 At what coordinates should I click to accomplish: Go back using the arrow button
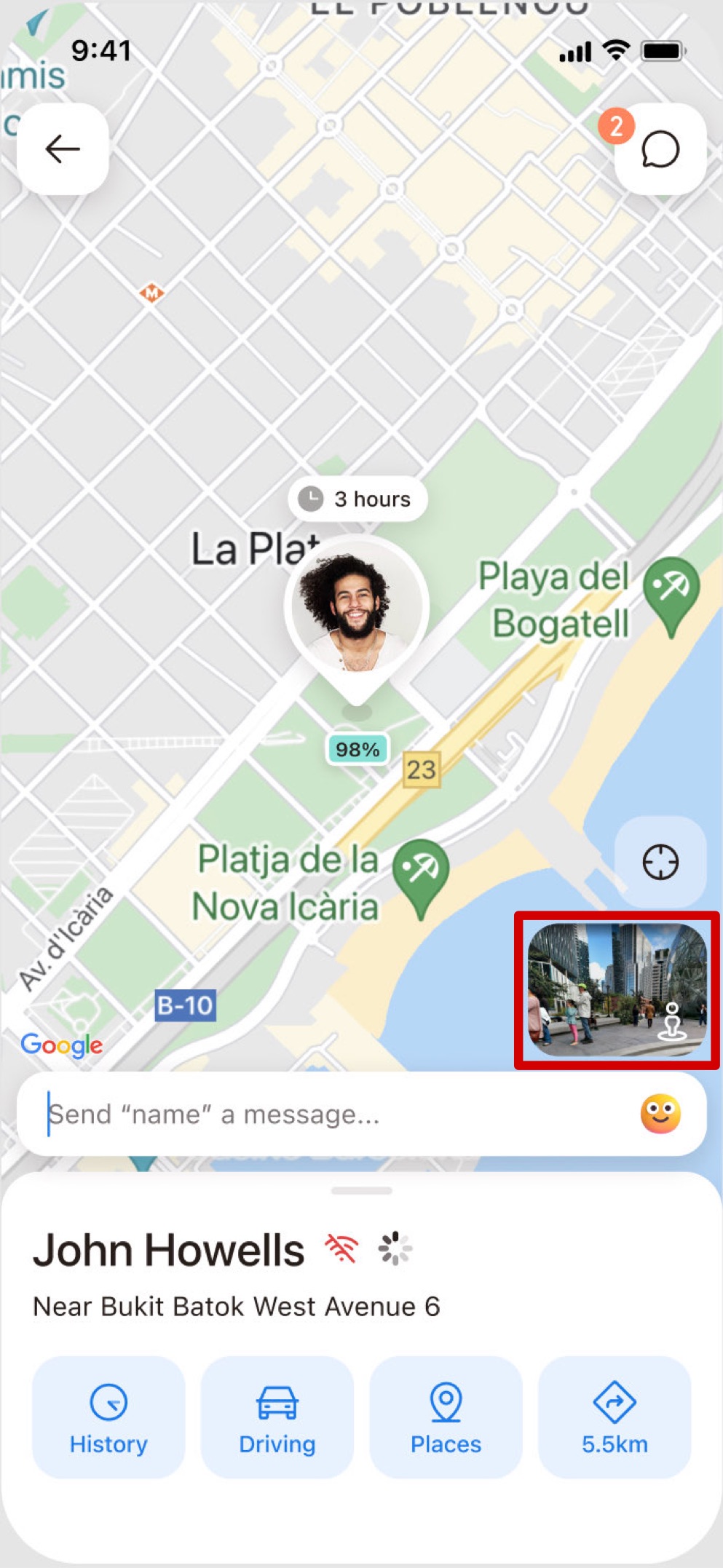(63, 149)
